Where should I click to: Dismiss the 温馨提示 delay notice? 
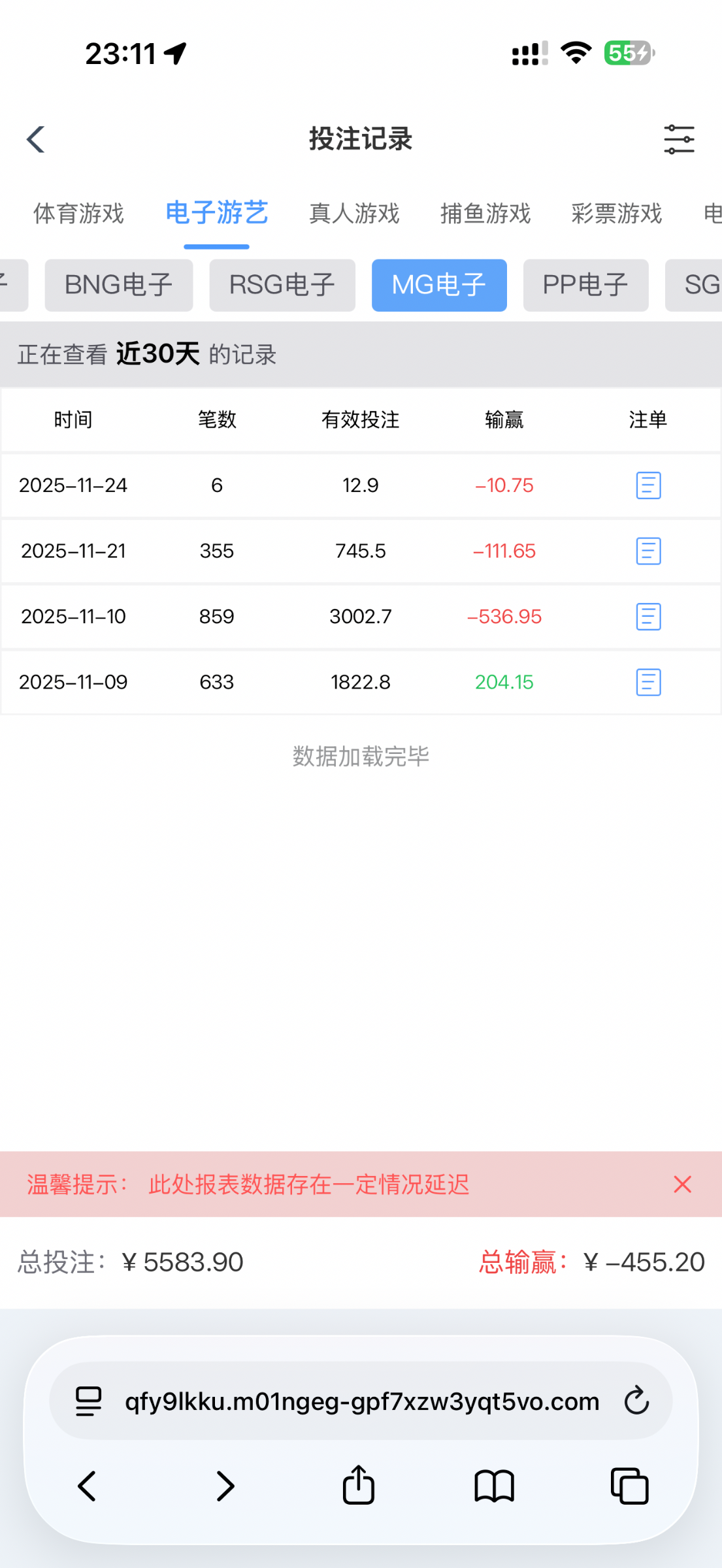click(x=682, y=1184)
